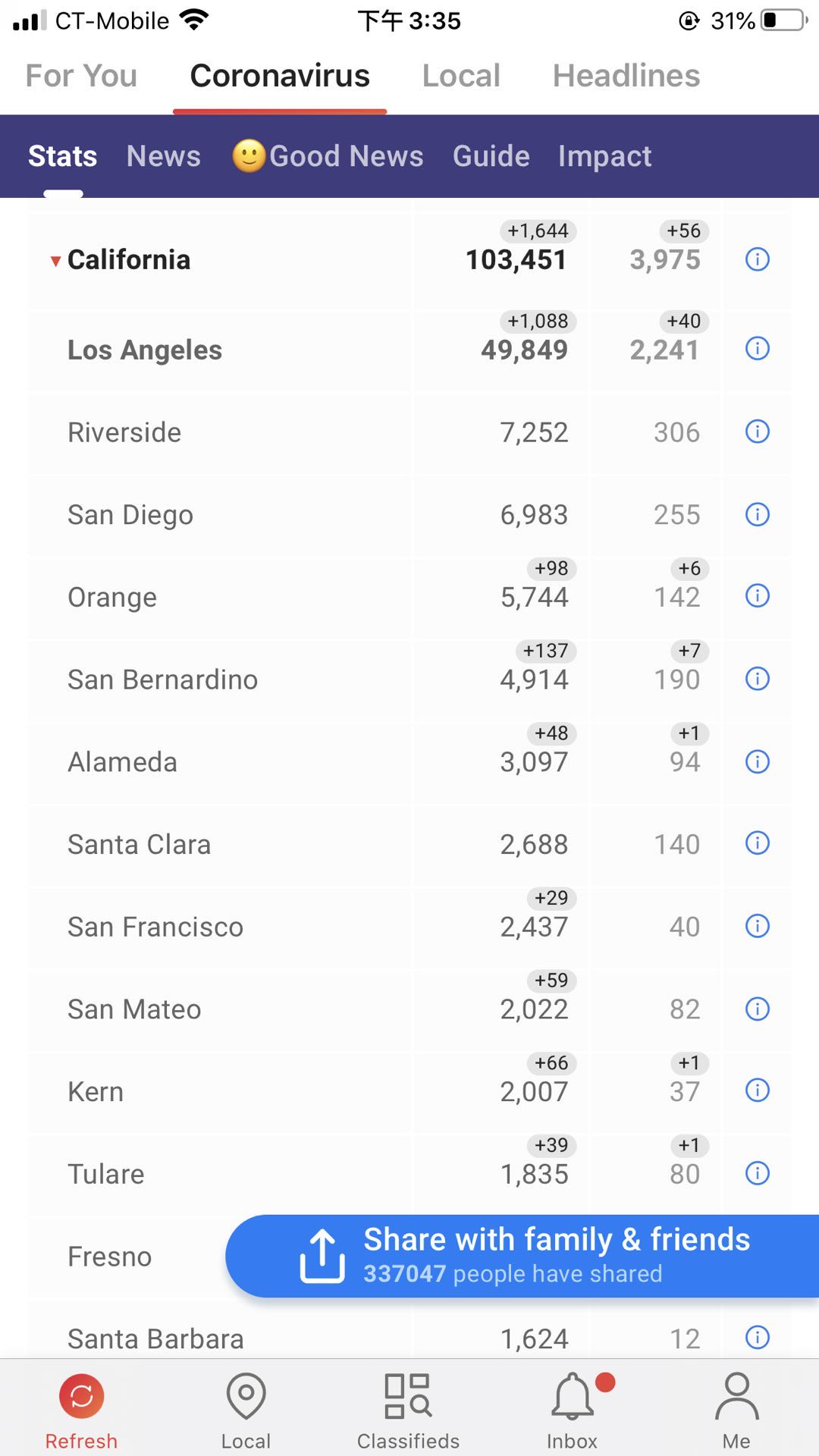This screenshot has width=819, height=1456.
Task: Share stats with family & friends
Action: pyautogui.click(x=522, y=1256)
